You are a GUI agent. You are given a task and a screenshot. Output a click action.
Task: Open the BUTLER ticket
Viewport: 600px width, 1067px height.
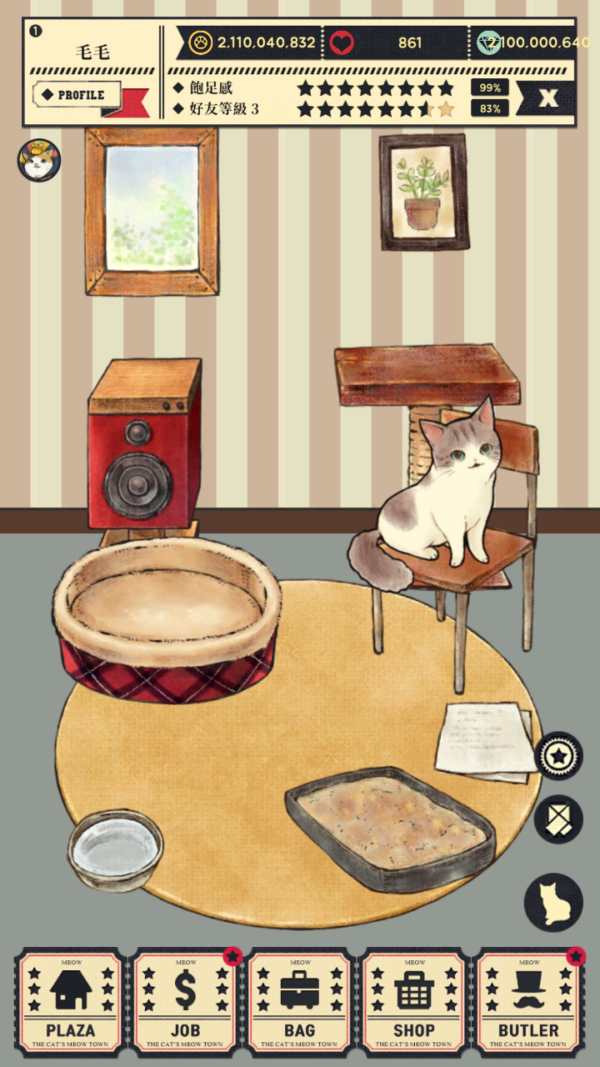pos(528,1002)
